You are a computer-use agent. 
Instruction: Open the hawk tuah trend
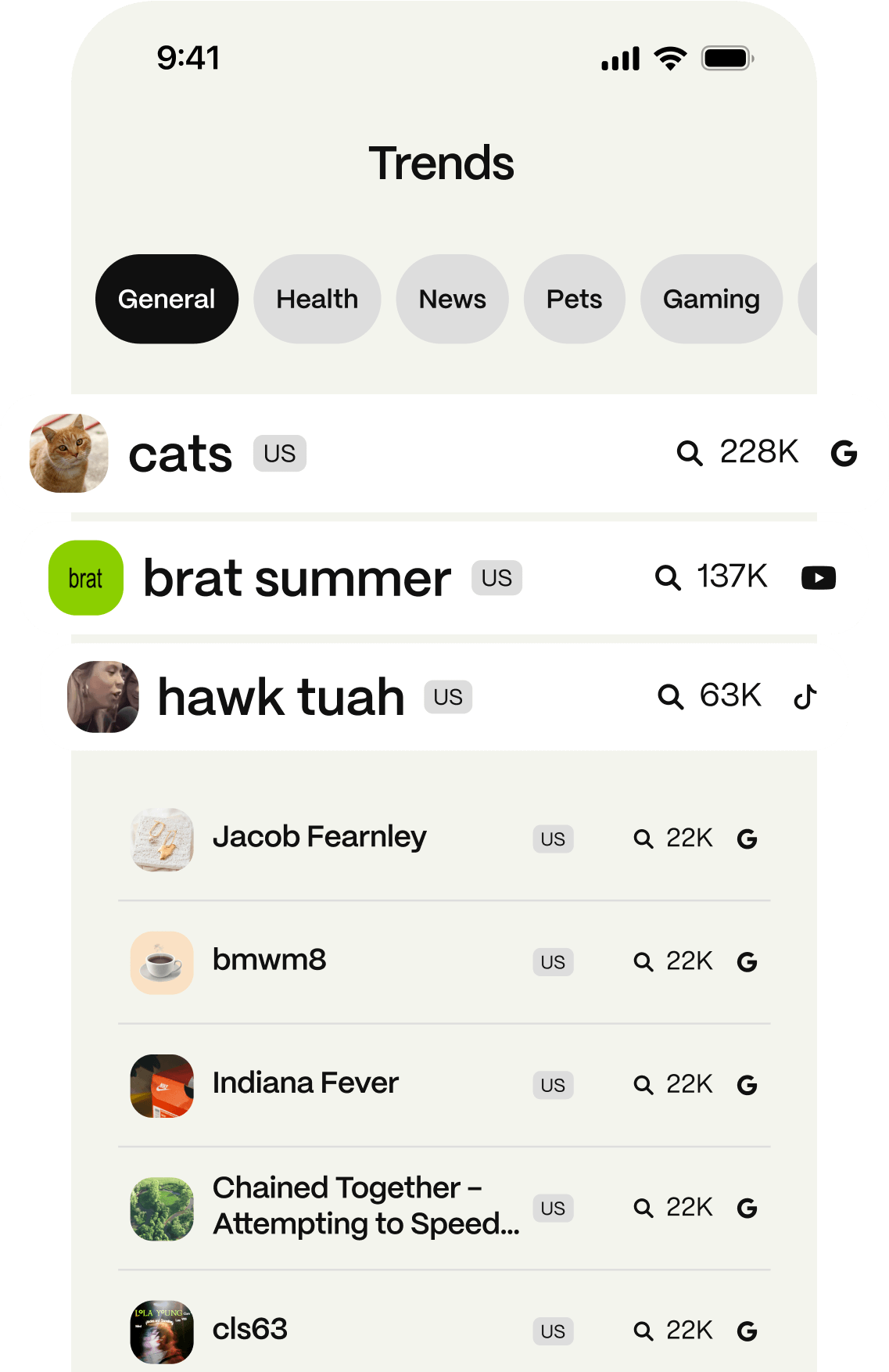coord(444,696)
